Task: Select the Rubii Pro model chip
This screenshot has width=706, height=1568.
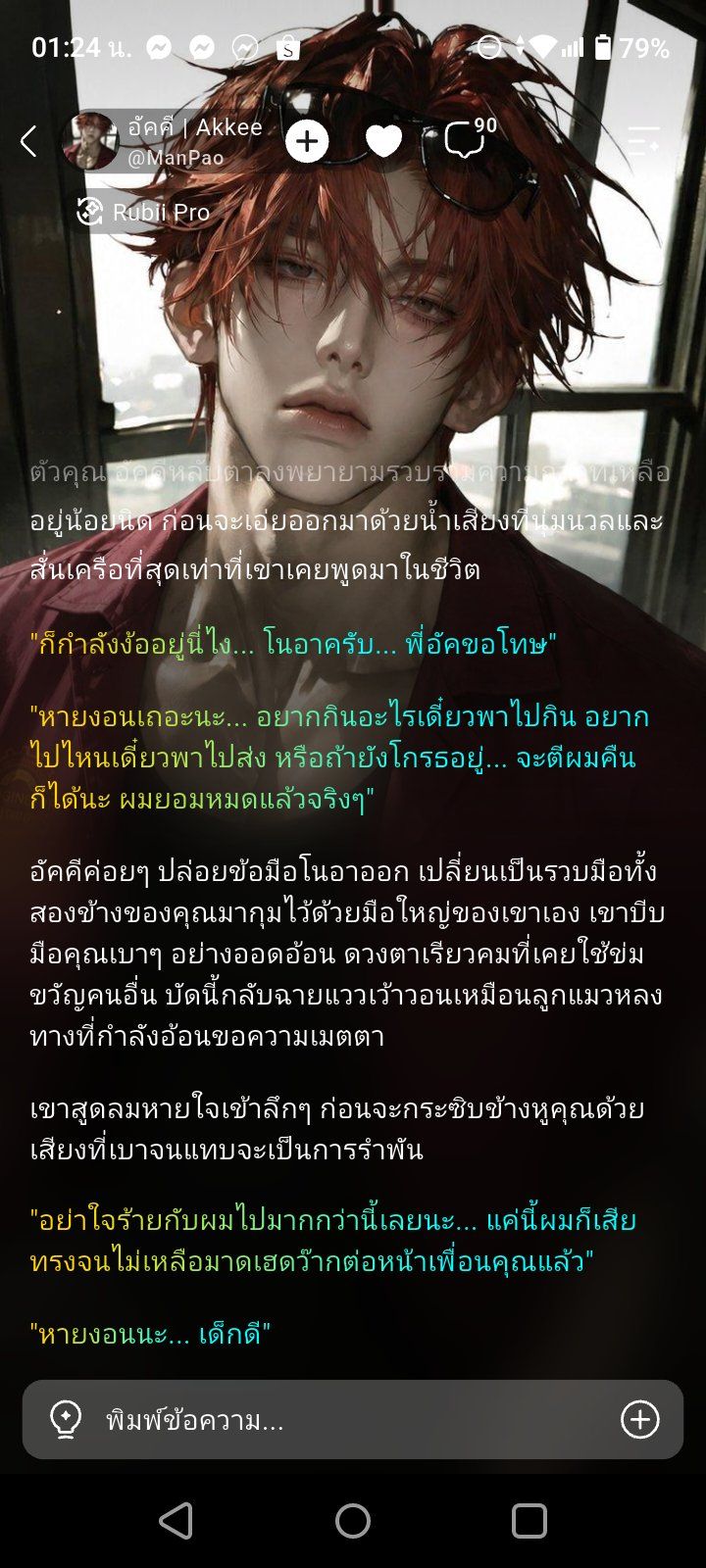Action: tap(143, 212)
